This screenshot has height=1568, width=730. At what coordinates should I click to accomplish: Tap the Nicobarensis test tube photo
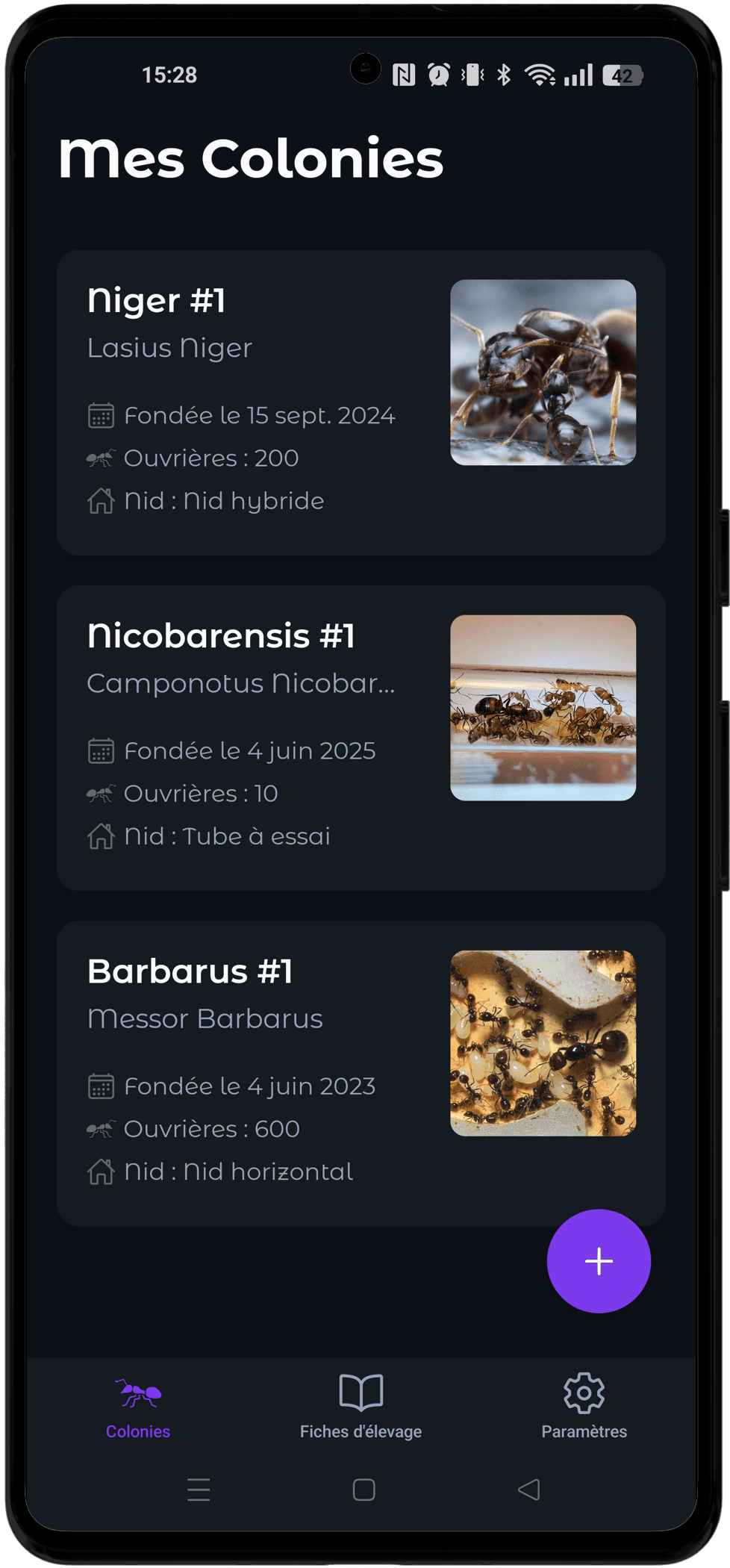click(543, 709)
